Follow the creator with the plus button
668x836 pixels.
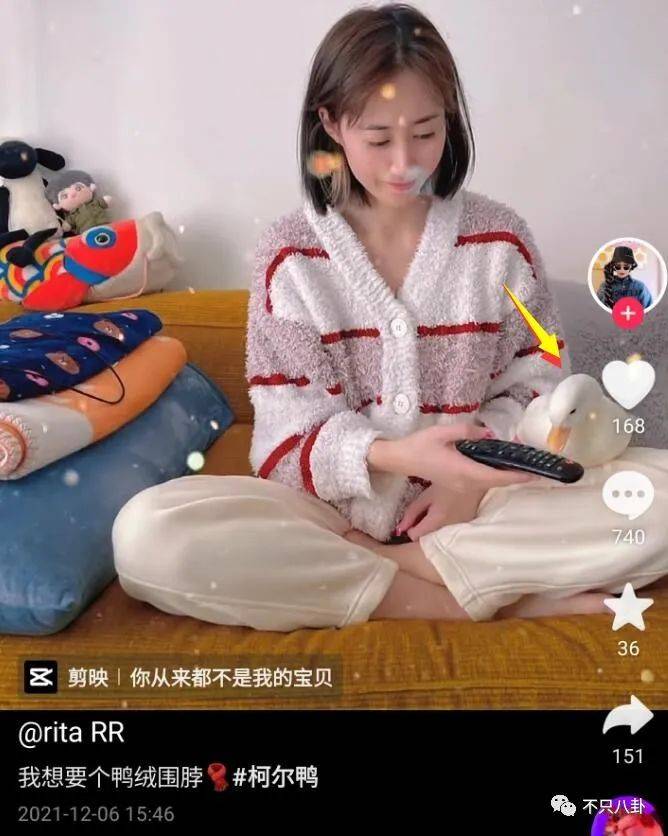click(x=627, y=314)
